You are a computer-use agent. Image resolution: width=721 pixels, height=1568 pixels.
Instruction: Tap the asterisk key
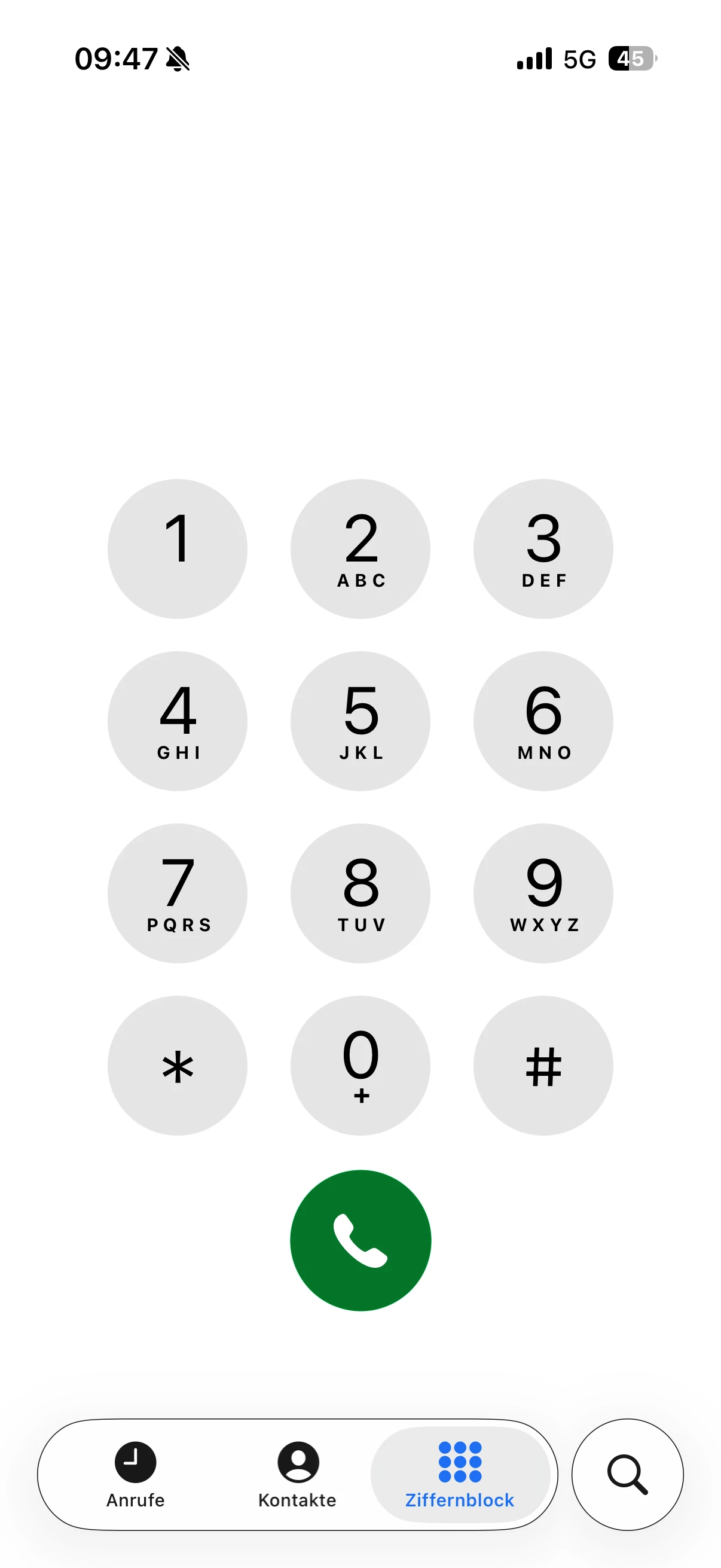pyautogui.click(x=177, y=1065)
